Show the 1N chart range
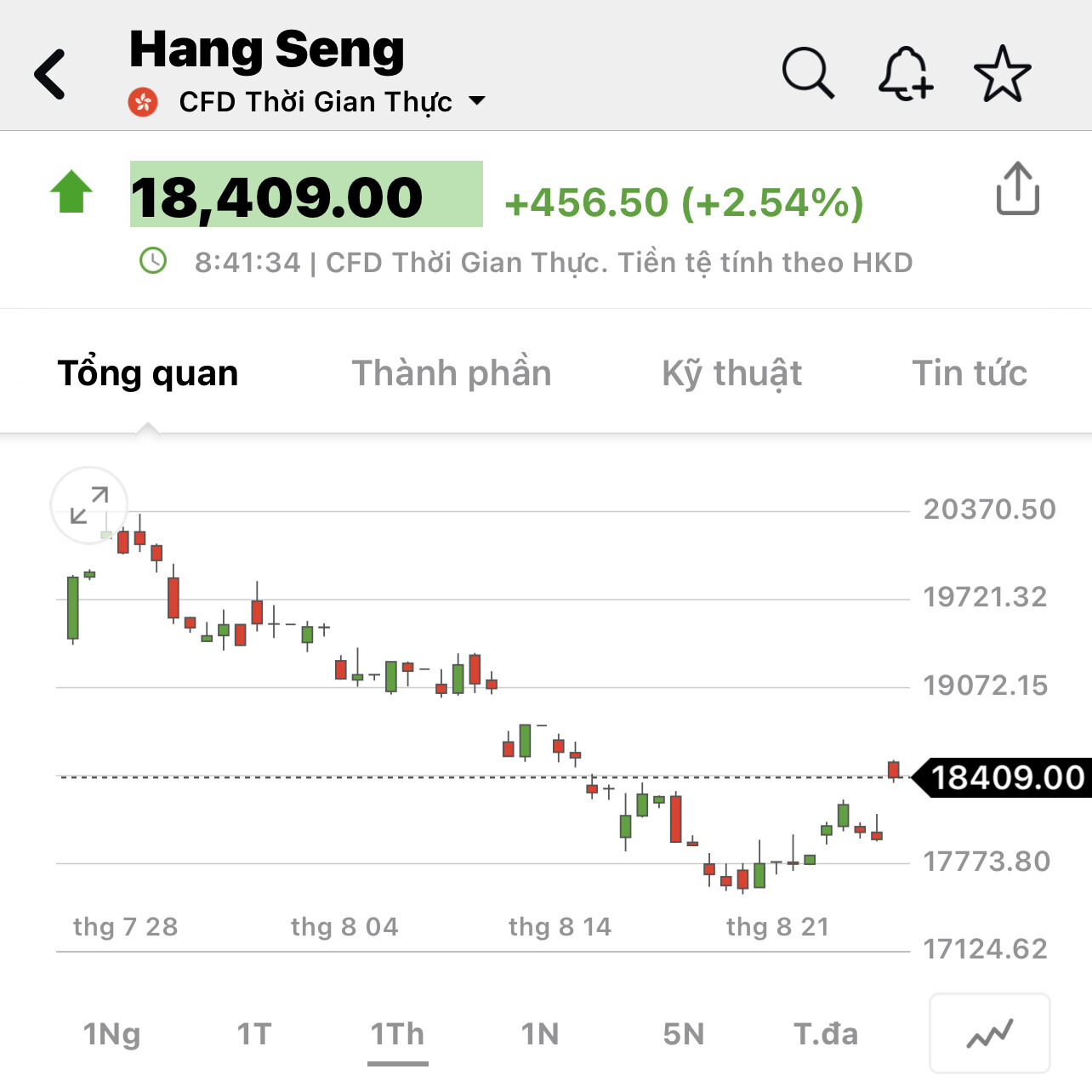The width and height of the screenshot is (1092, 1092). click(x=540, y=1034)
